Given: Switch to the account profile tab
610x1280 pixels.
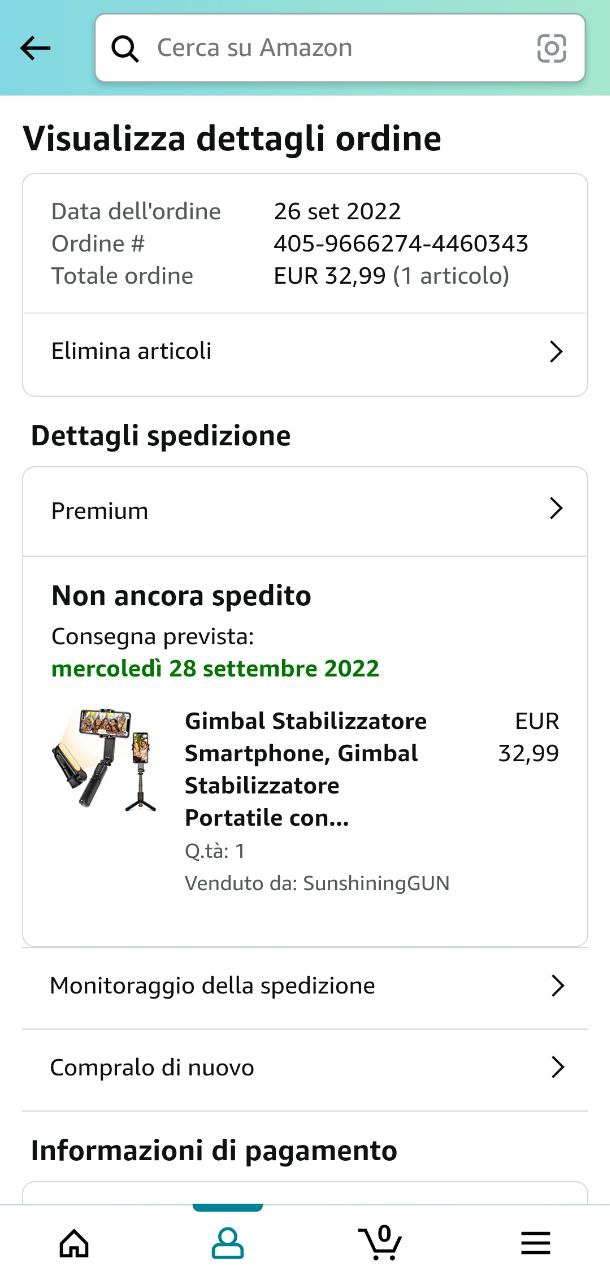Looking at the screenshot, I should coord(228,1243).
